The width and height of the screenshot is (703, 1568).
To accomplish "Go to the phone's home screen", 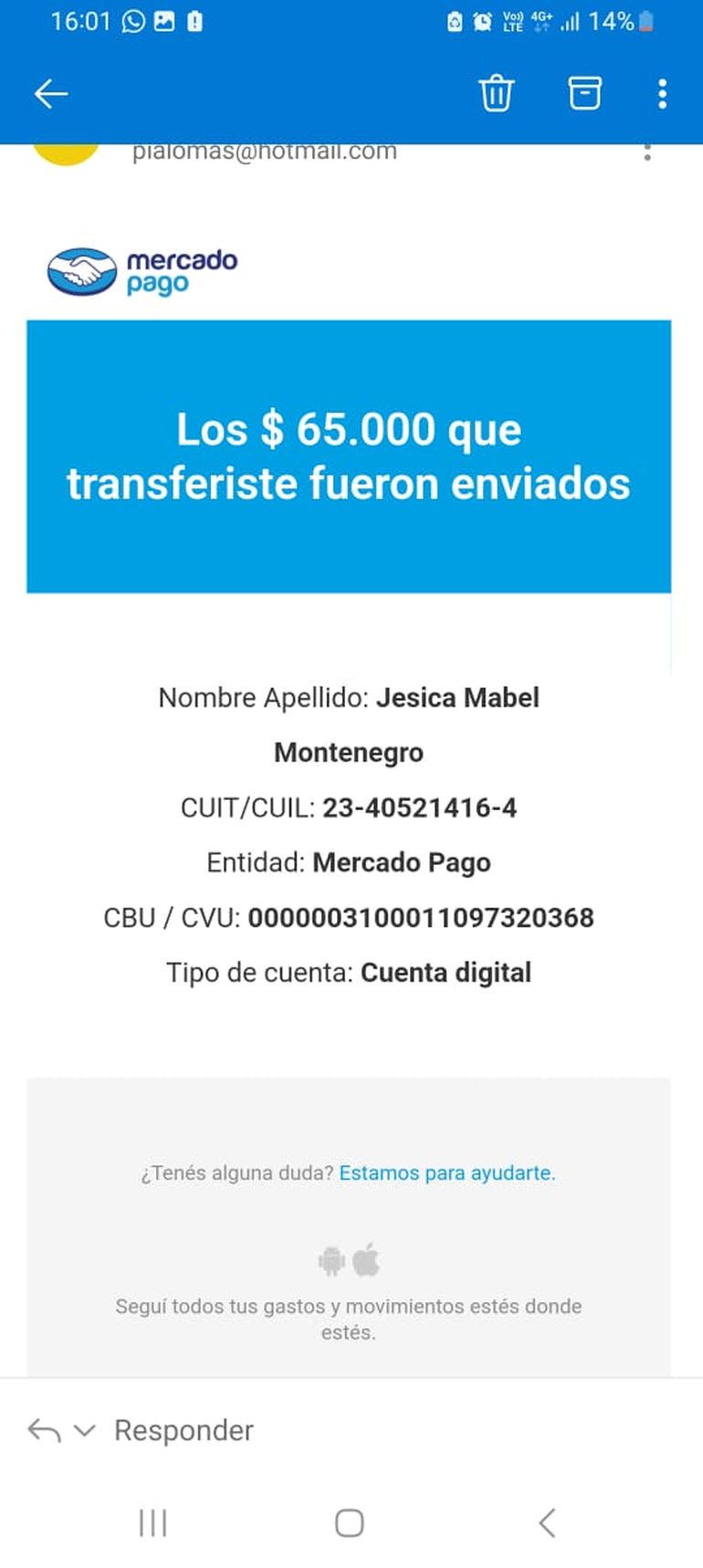I will [350, 1522].
